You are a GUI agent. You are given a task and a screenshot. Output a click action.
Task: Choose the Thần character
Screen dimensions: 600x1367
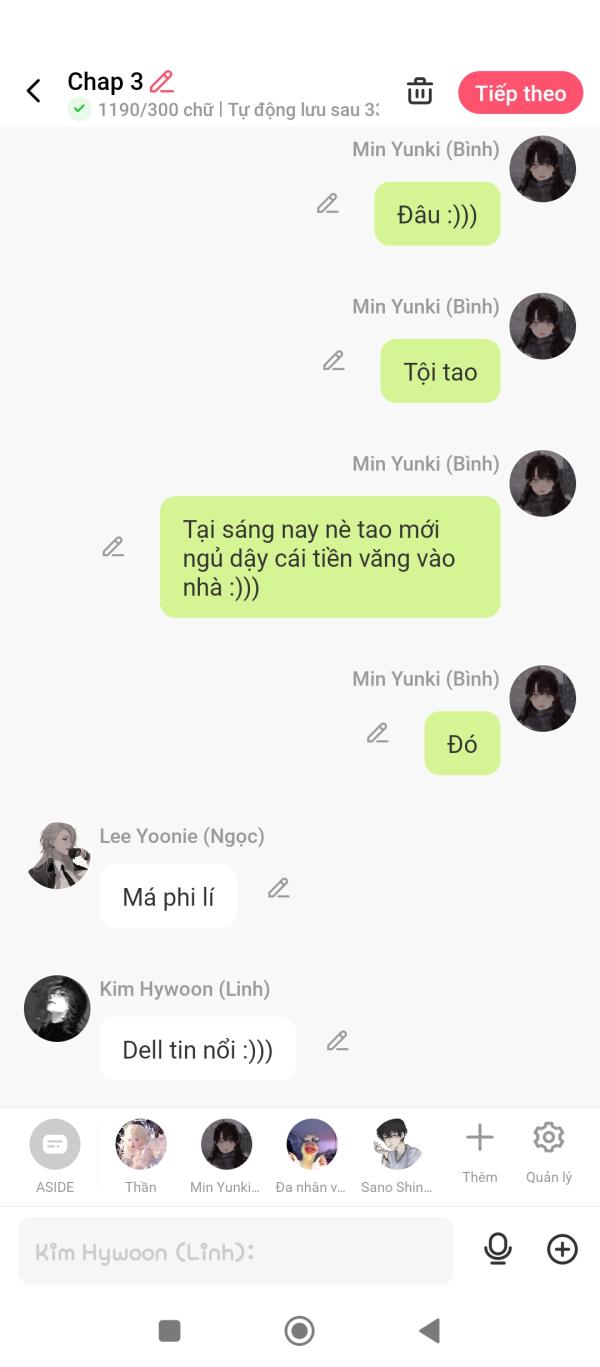coord(141,1157)
